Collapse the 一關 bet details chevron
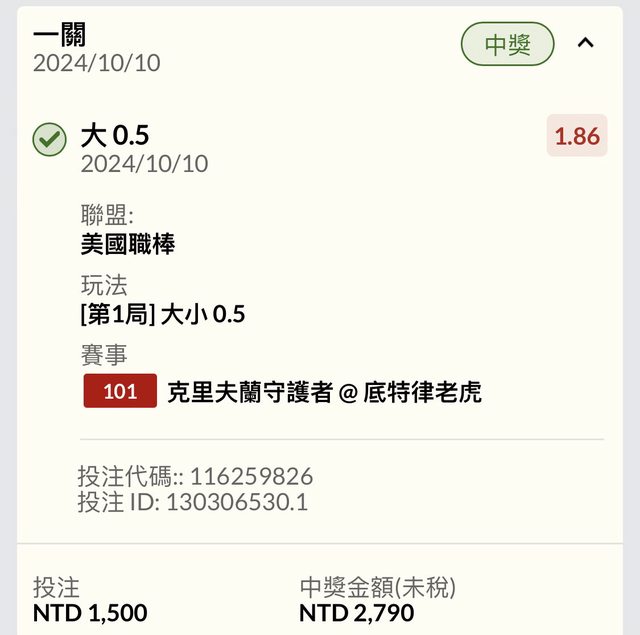The image size is (640, 635). (x=587, y=43)
